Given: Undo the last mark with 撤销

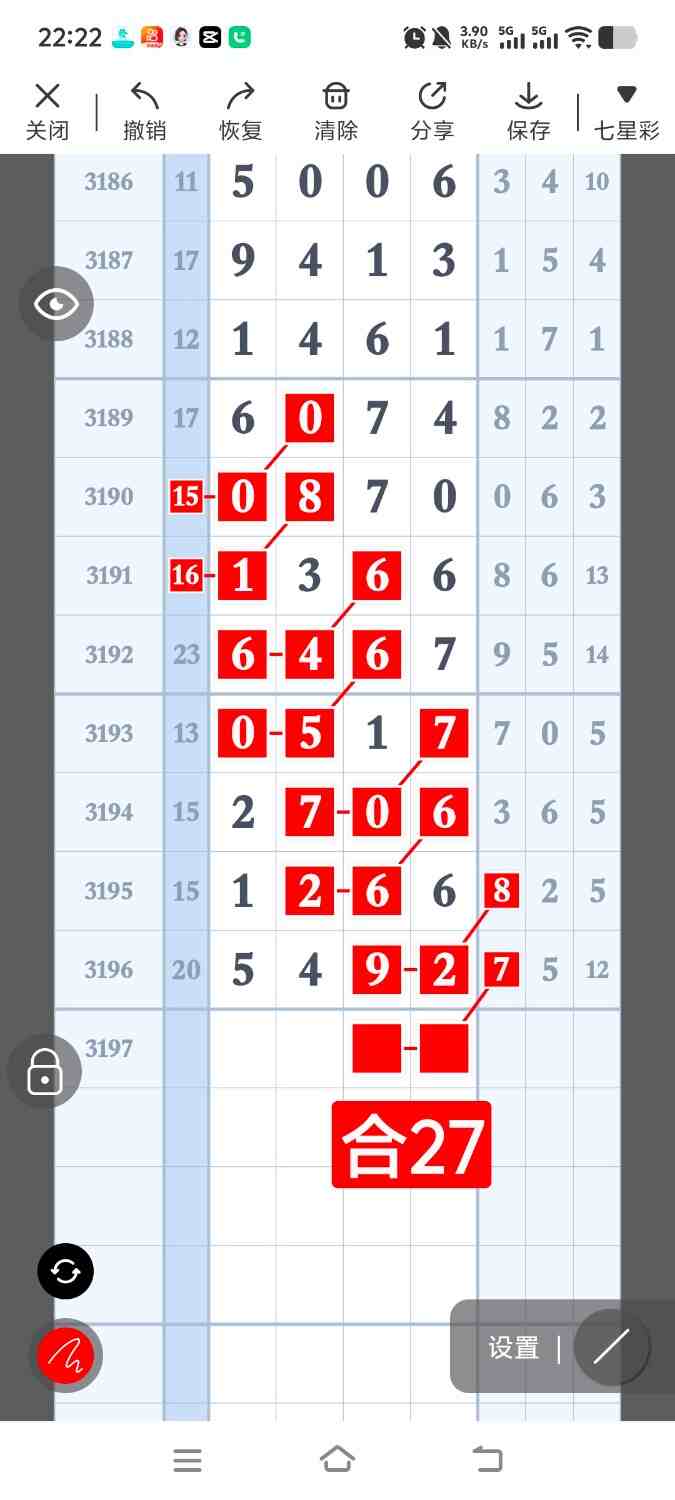Looking at the screenshot, I should pos(144,111).
